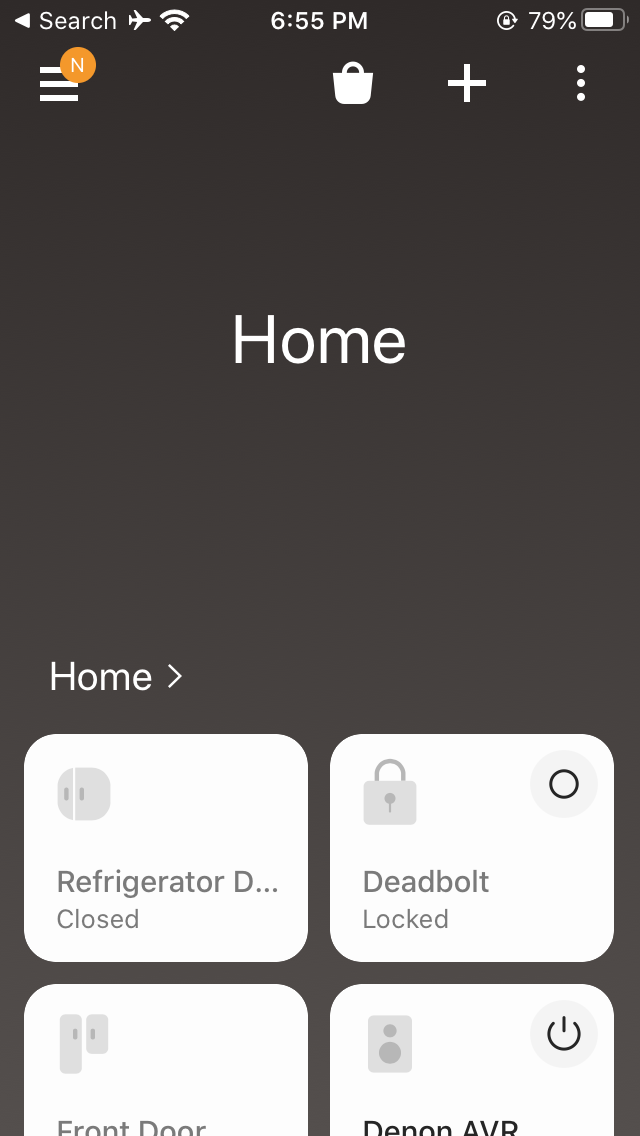
Task: Toggle power on the Denon AVR
Action: point(564,1034)
